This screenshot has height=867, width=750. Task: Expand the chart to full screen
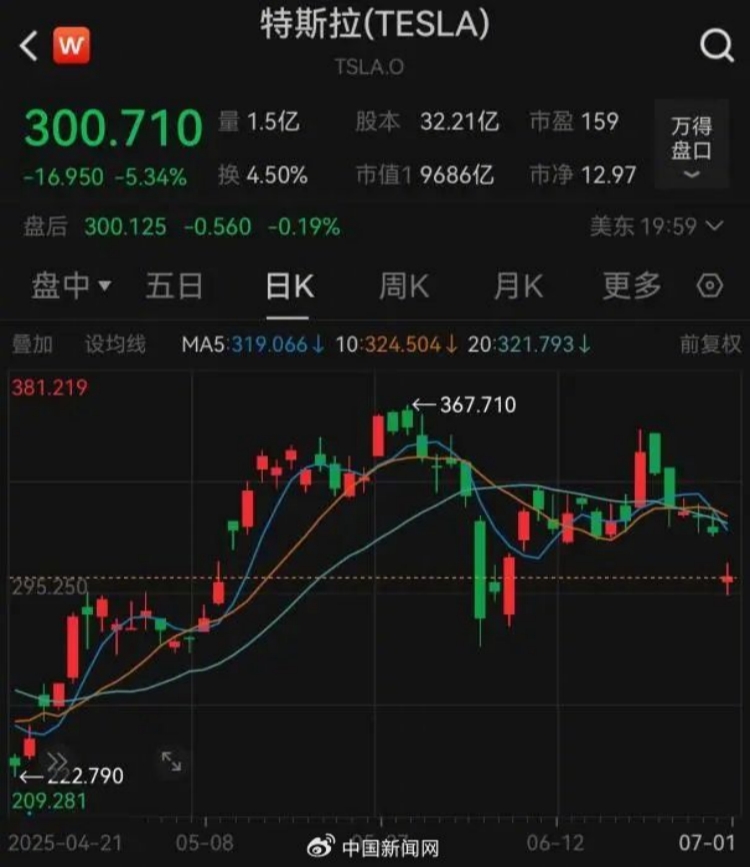point(171,762)
